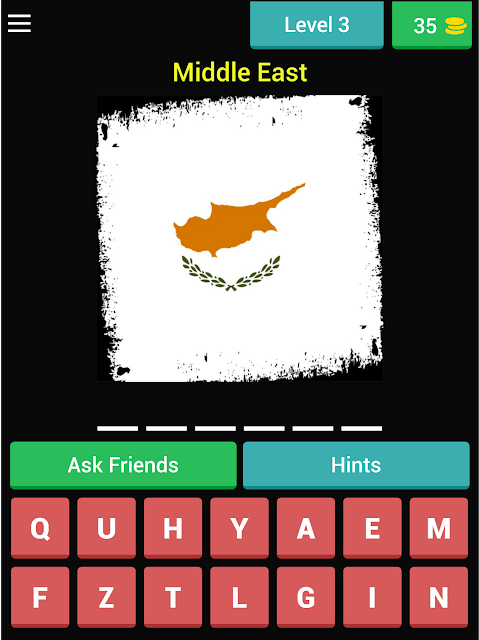Select the letter T tile

pos(173,597)
